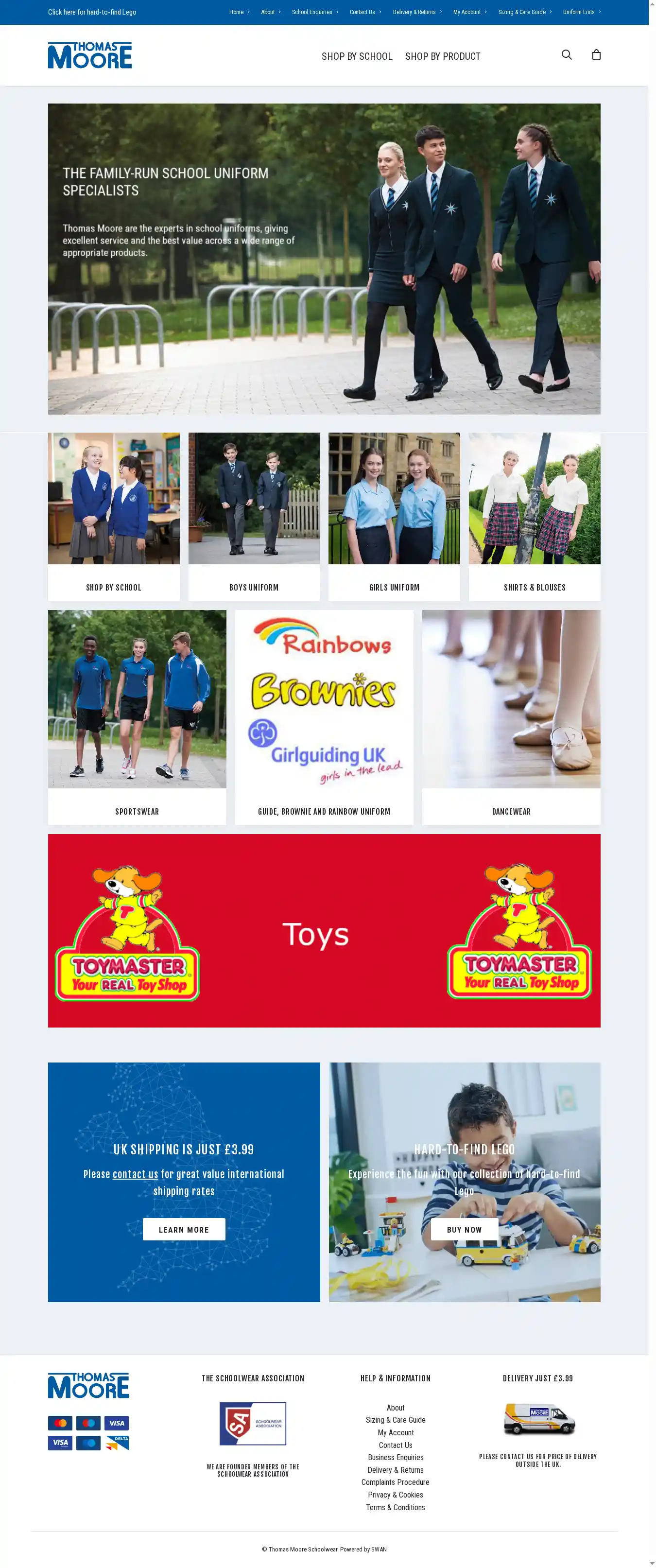Open the search icon in header
This screenshot has height=1568, width=656.
[566, 55]
